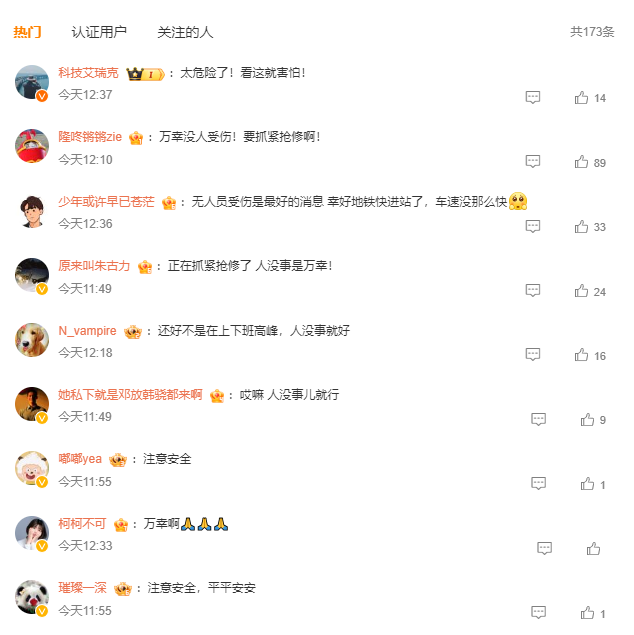Like 嘟嘟yea's comment
Screen dimensions: 634x635
(588, 484)
